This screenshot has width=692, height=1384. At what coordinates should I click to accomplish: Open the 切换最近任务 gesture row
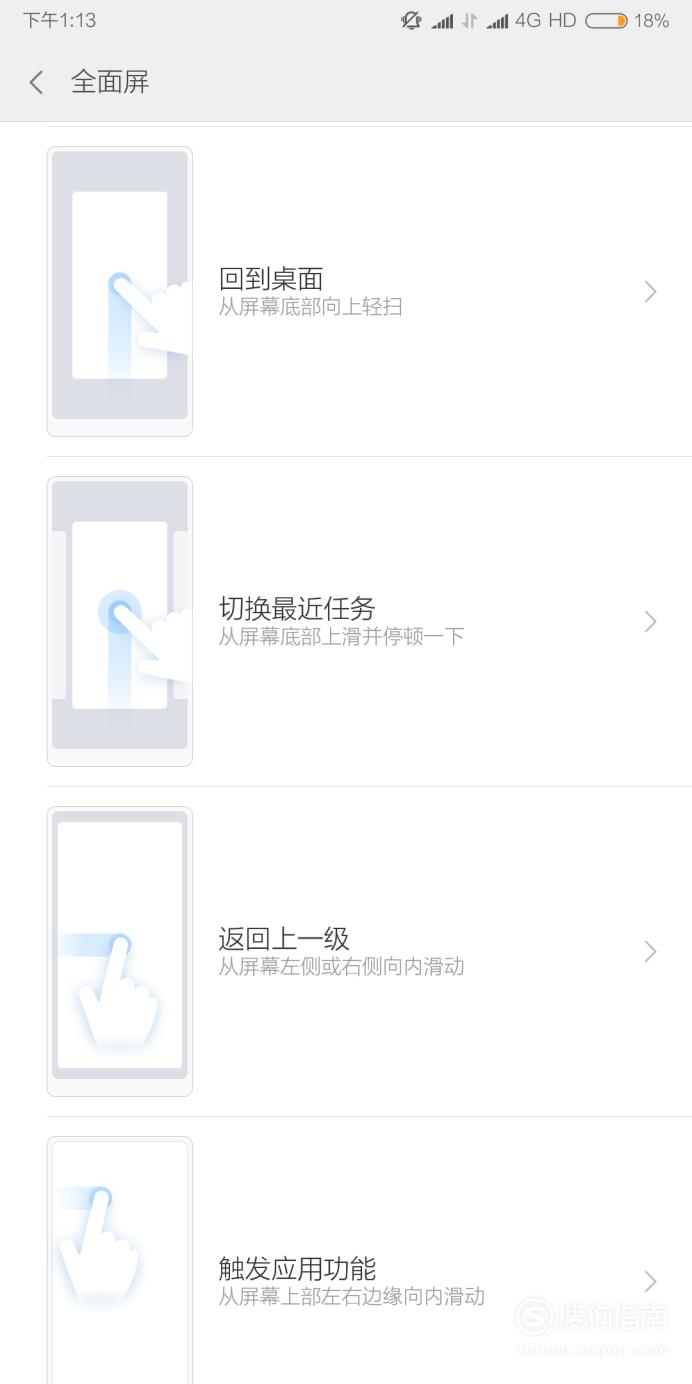pos(346,622)
